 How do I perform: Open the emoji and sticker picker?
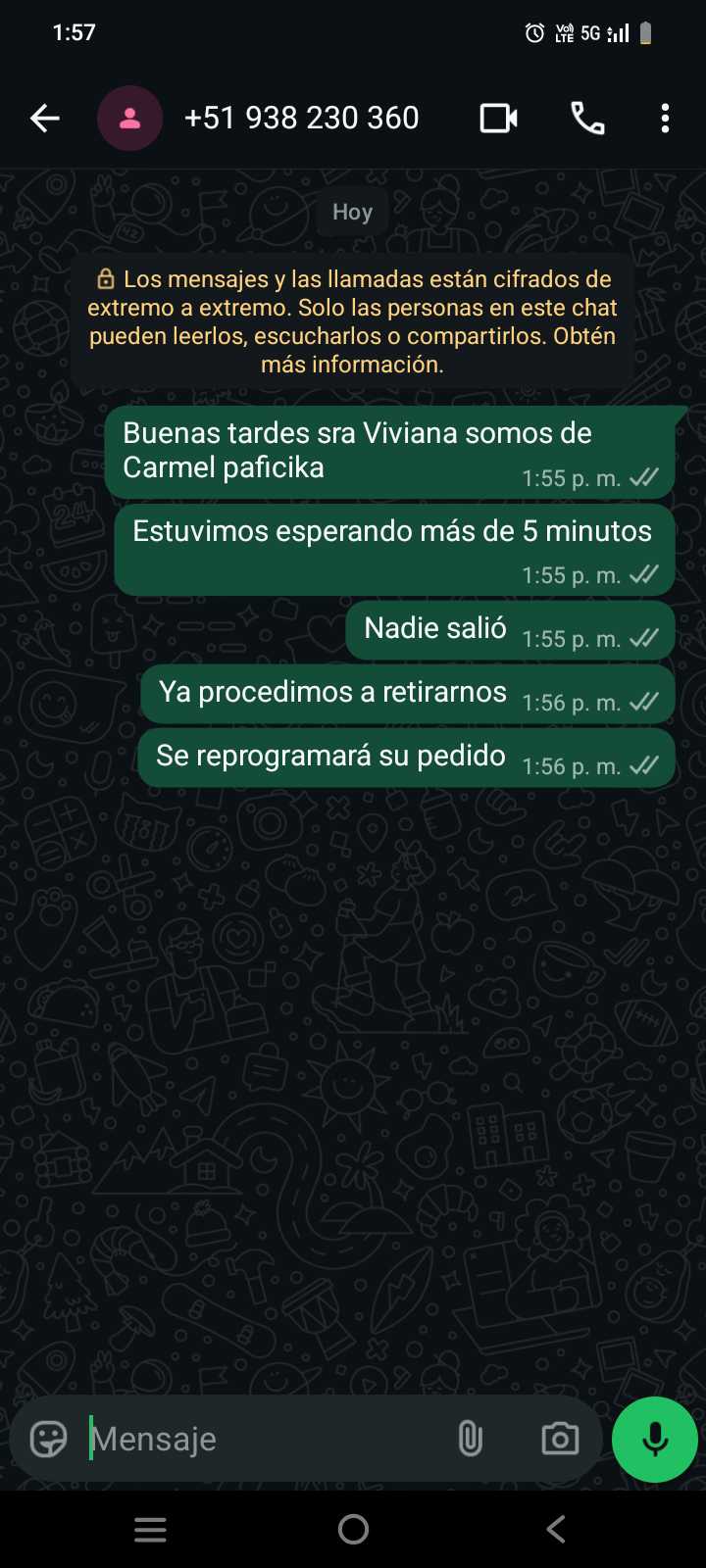click(48, 1439)
